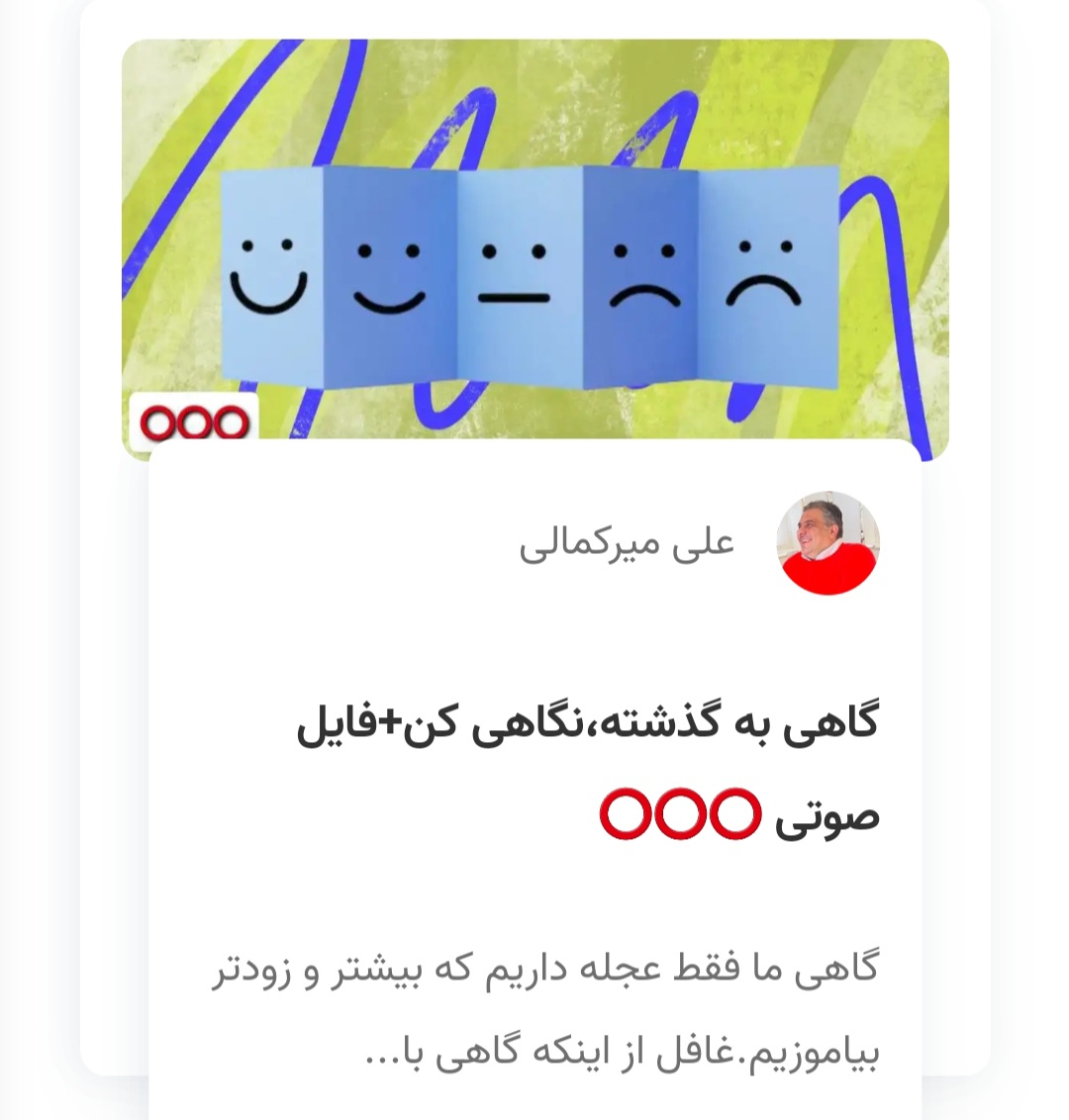Open author name علی میرکمالی
Screen dimensions: 1069x1120
click(627, 544)
